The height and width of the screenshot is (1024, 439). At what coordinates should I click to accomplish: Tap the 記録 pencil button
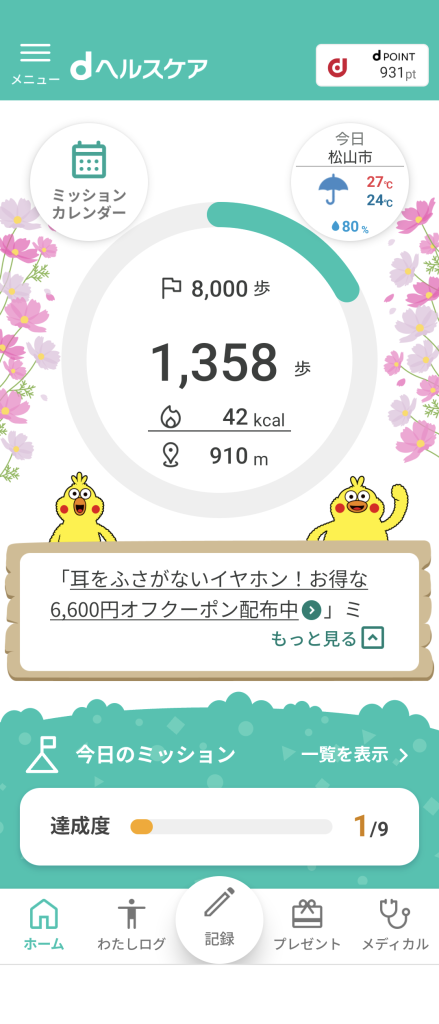tap(220, 920)
